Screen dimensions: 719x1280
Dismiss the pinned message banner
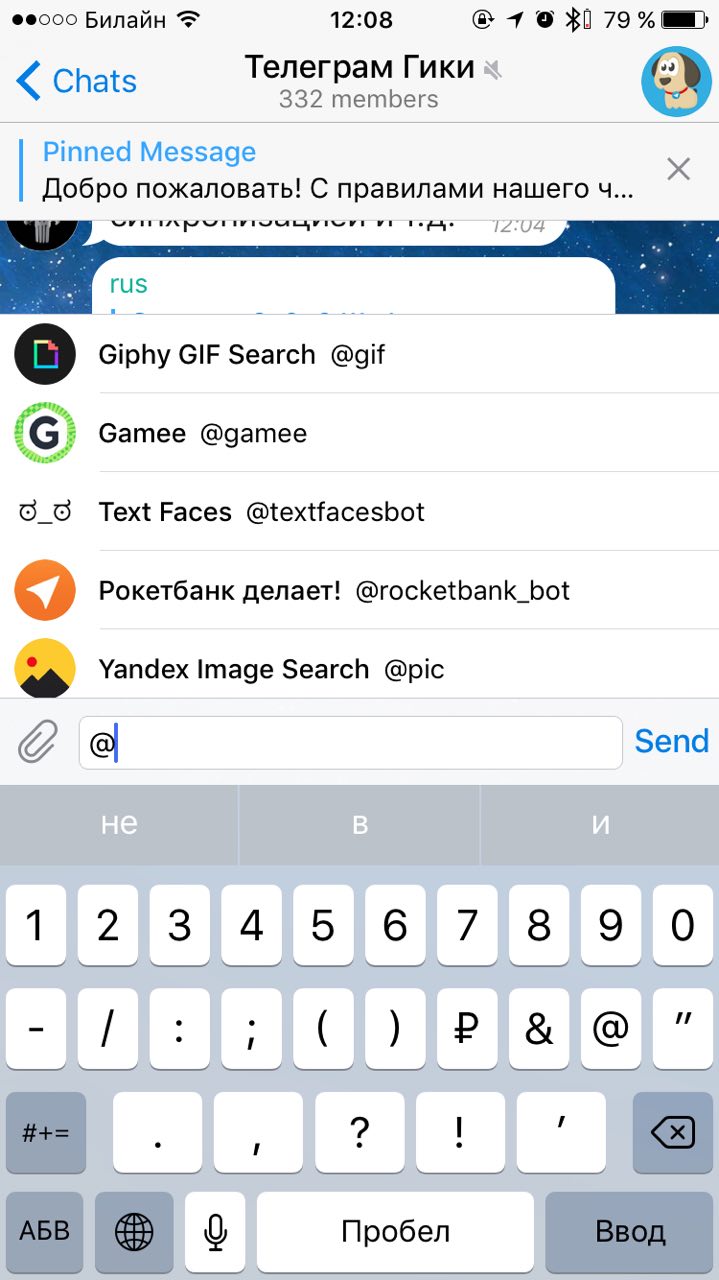tap(678, 169)
